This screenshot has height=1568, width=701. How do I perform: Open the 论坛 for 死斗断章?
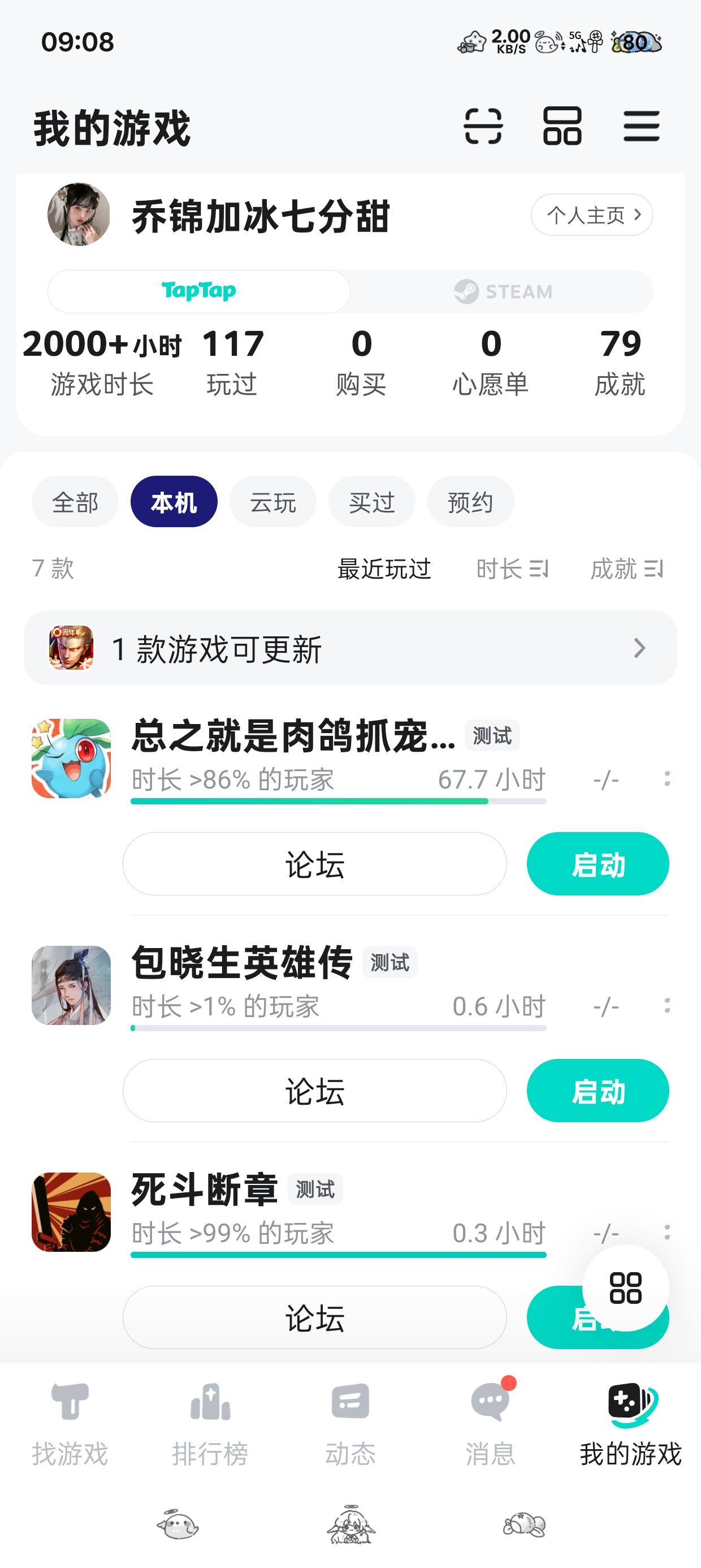coord(314,1318)
